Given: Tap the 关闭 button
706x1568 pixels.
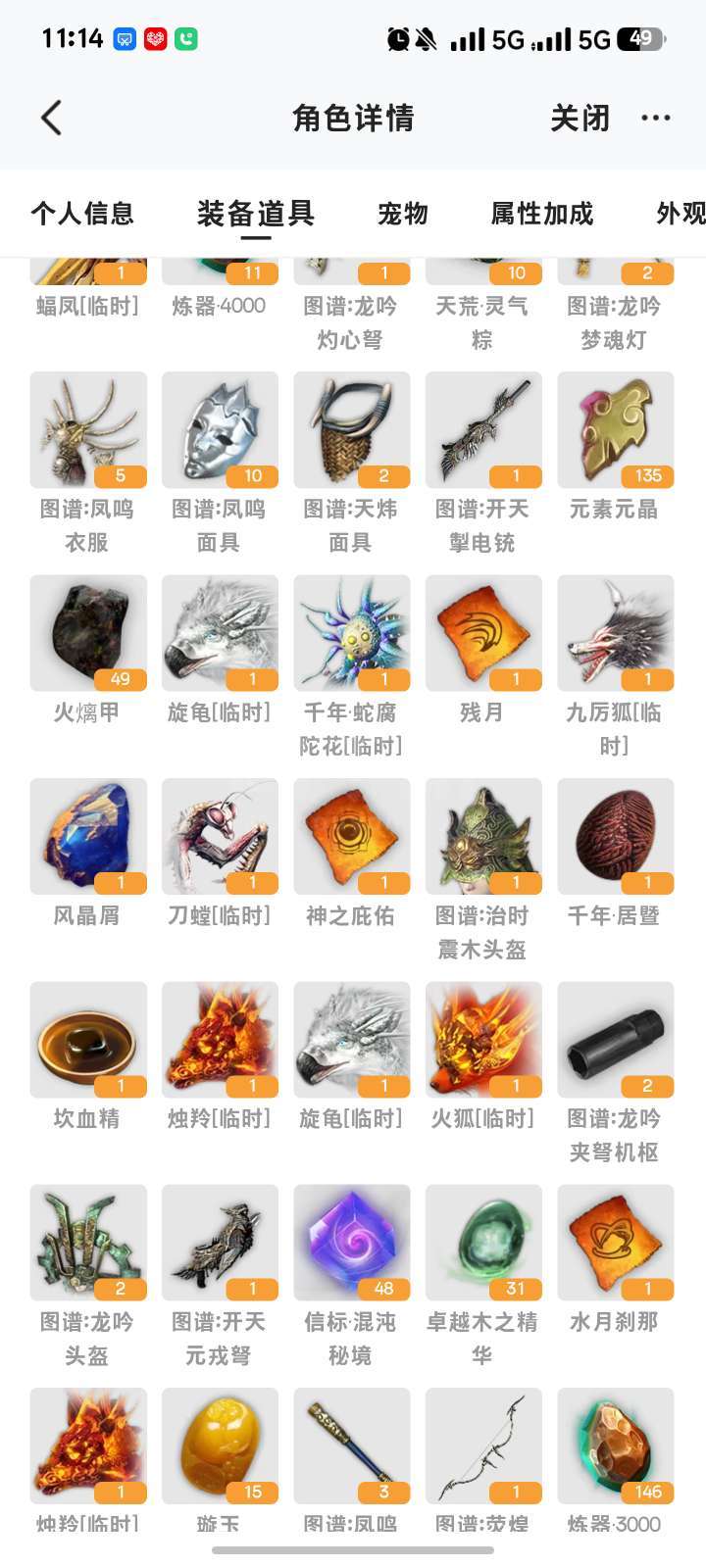Looking at the screenshot, I should point(580,119).
